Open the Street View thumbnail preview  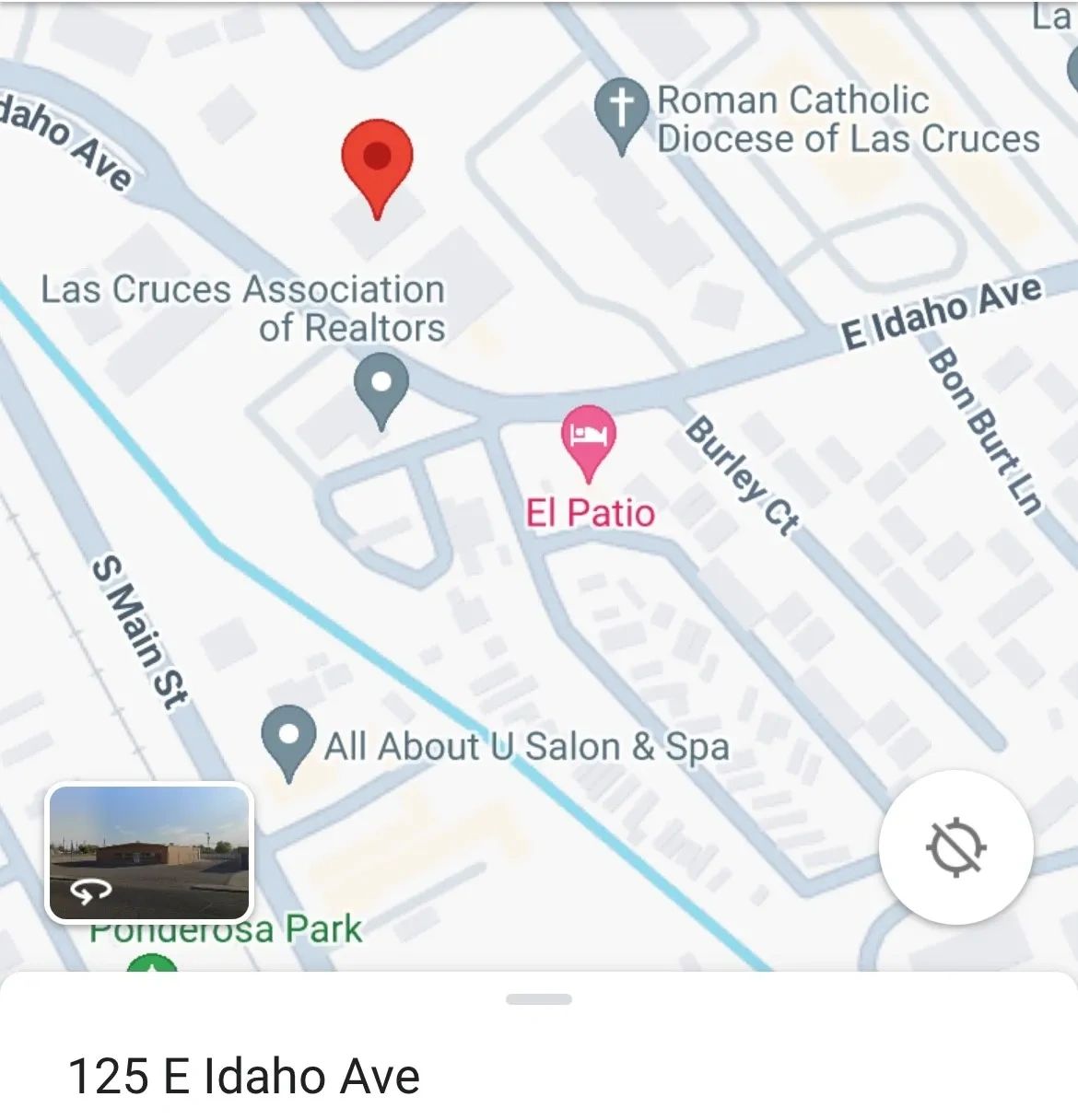pyautogui.click(x=148, y=852)
